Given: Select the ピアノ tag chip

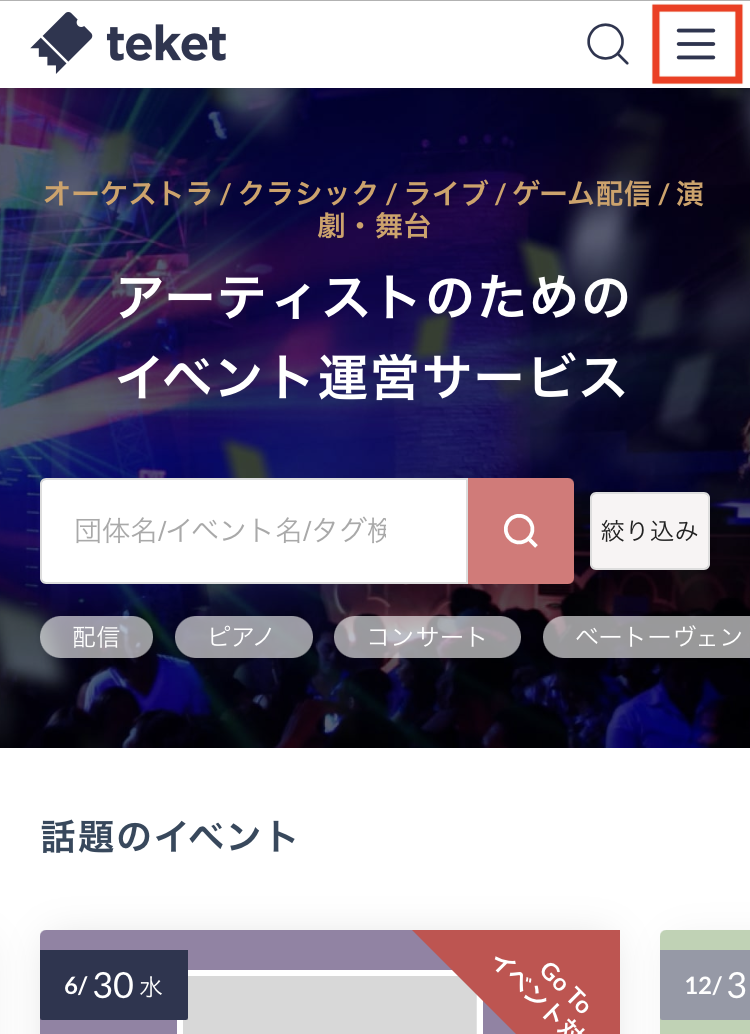Looking at the screenshot, I should 243,637.
